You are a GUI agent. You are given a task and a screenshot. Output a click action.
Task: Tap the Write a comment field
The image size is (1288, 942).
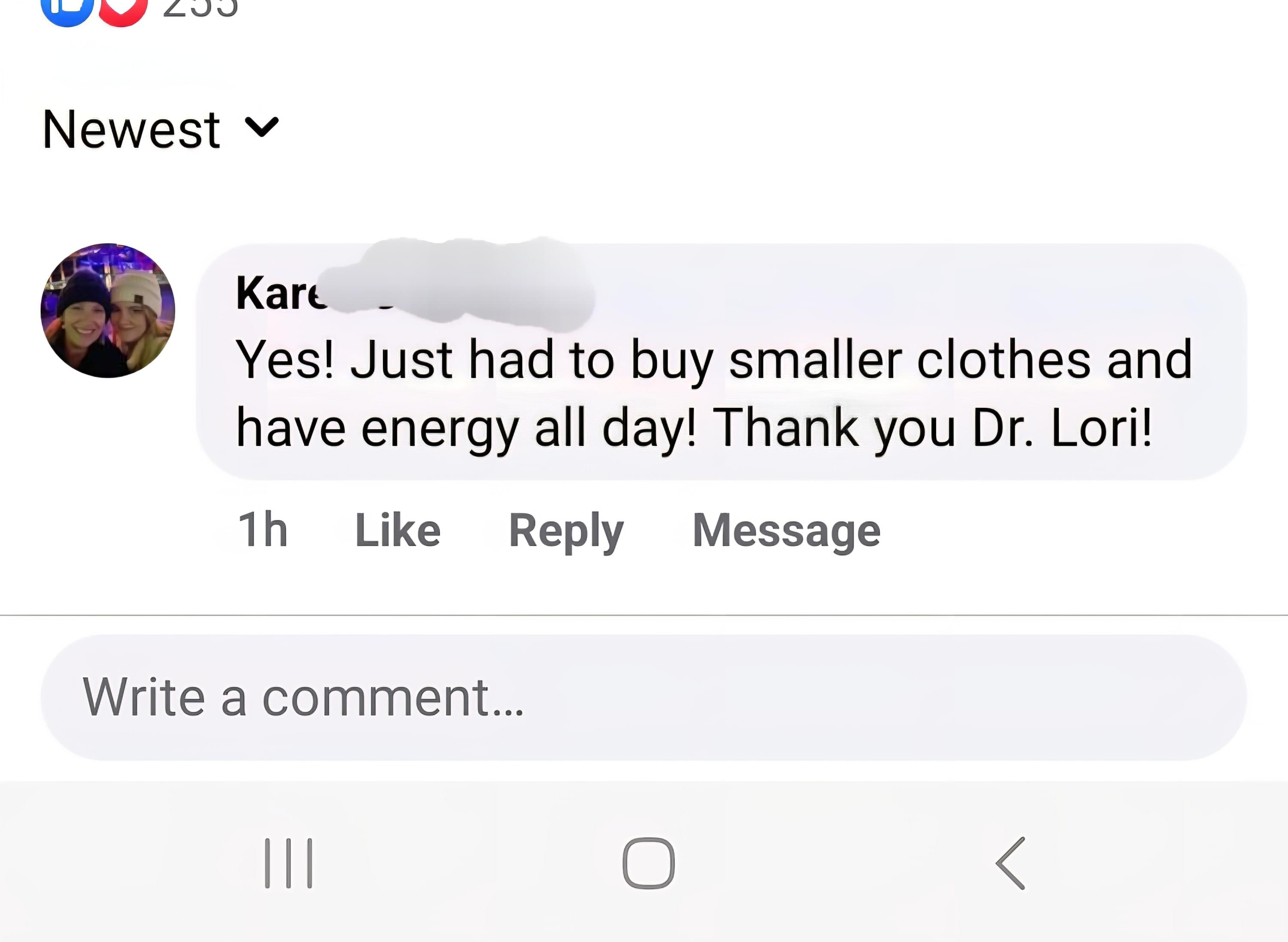point(643,697)
